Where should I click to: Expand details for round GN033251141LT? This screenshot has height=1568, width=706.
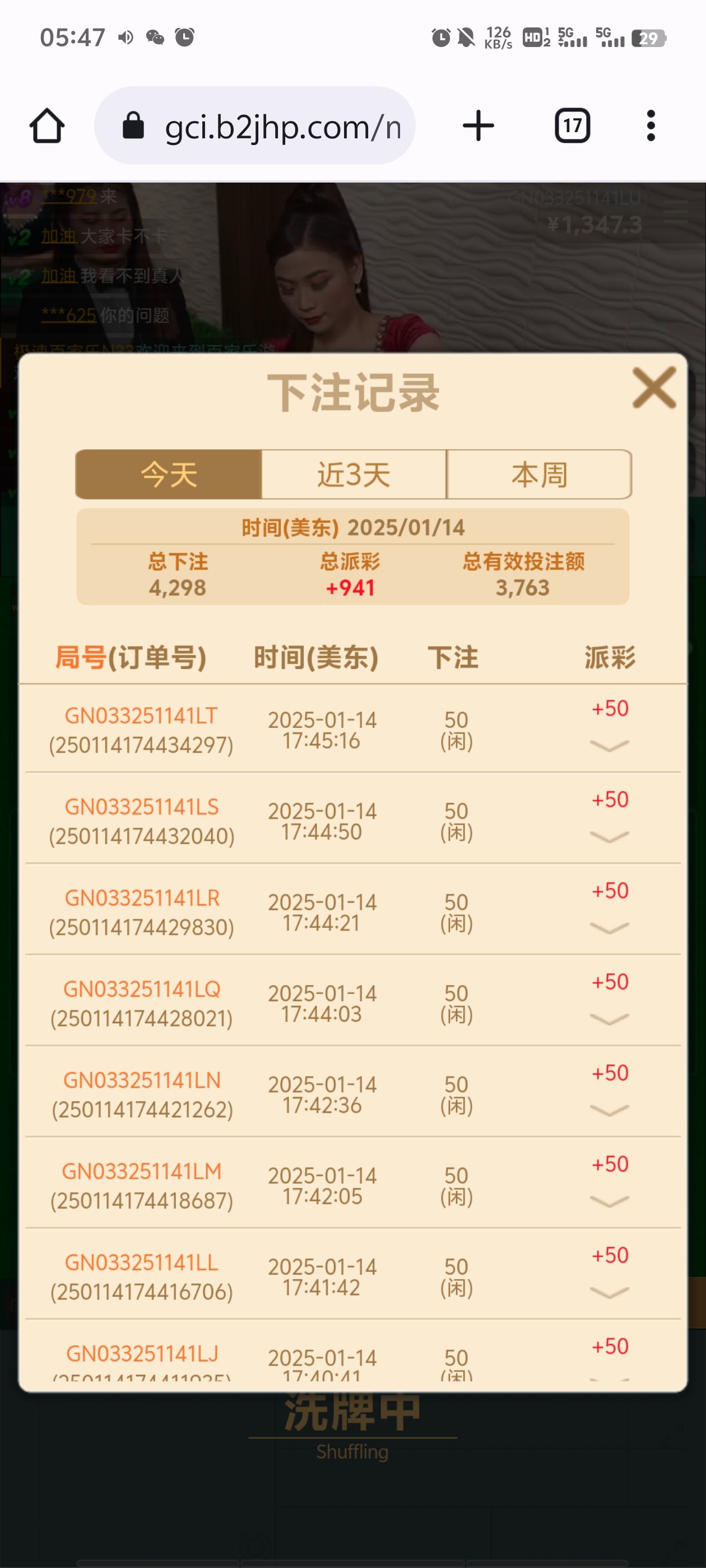pyautogui.click(x=609, y=746)
